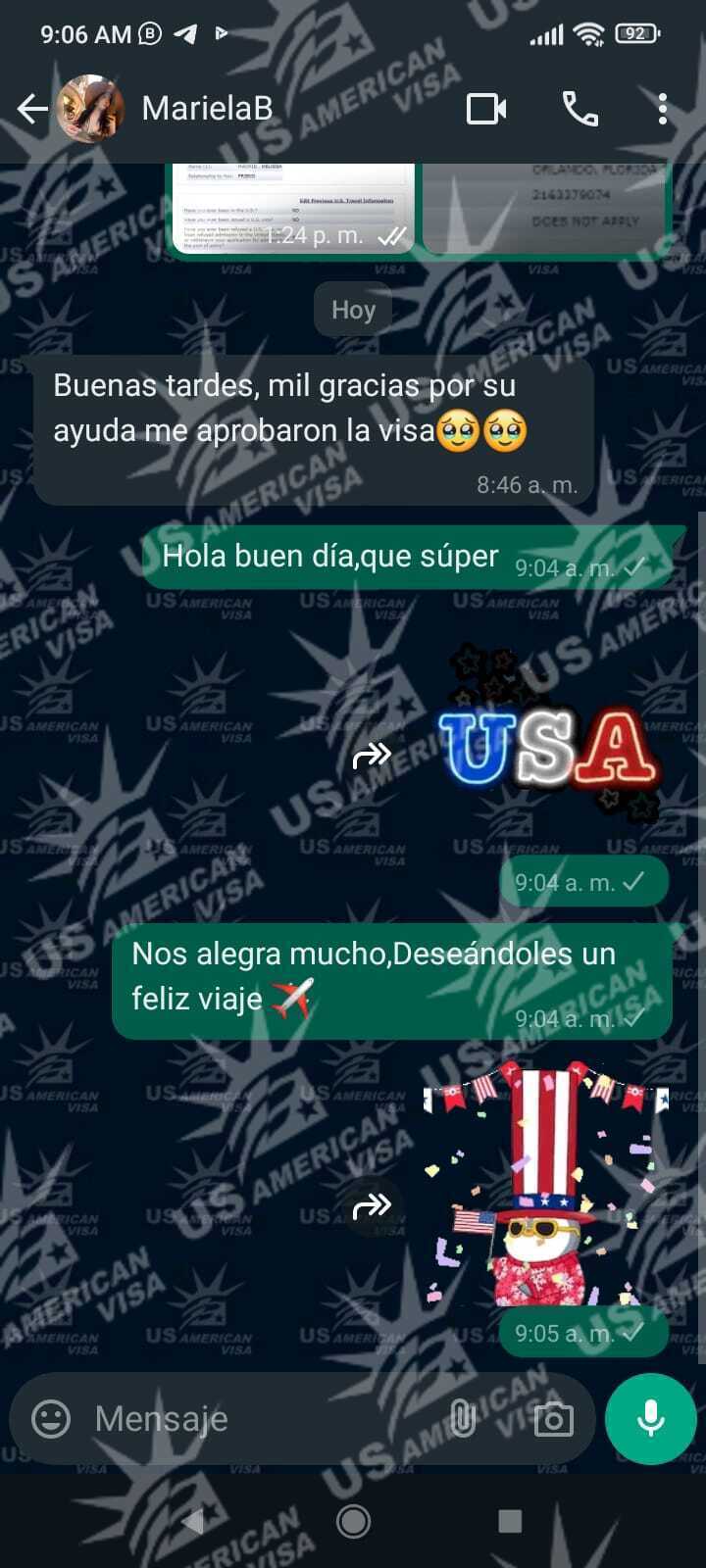
Task: Open the camera from the message bar
Action: pos(553,1418)
